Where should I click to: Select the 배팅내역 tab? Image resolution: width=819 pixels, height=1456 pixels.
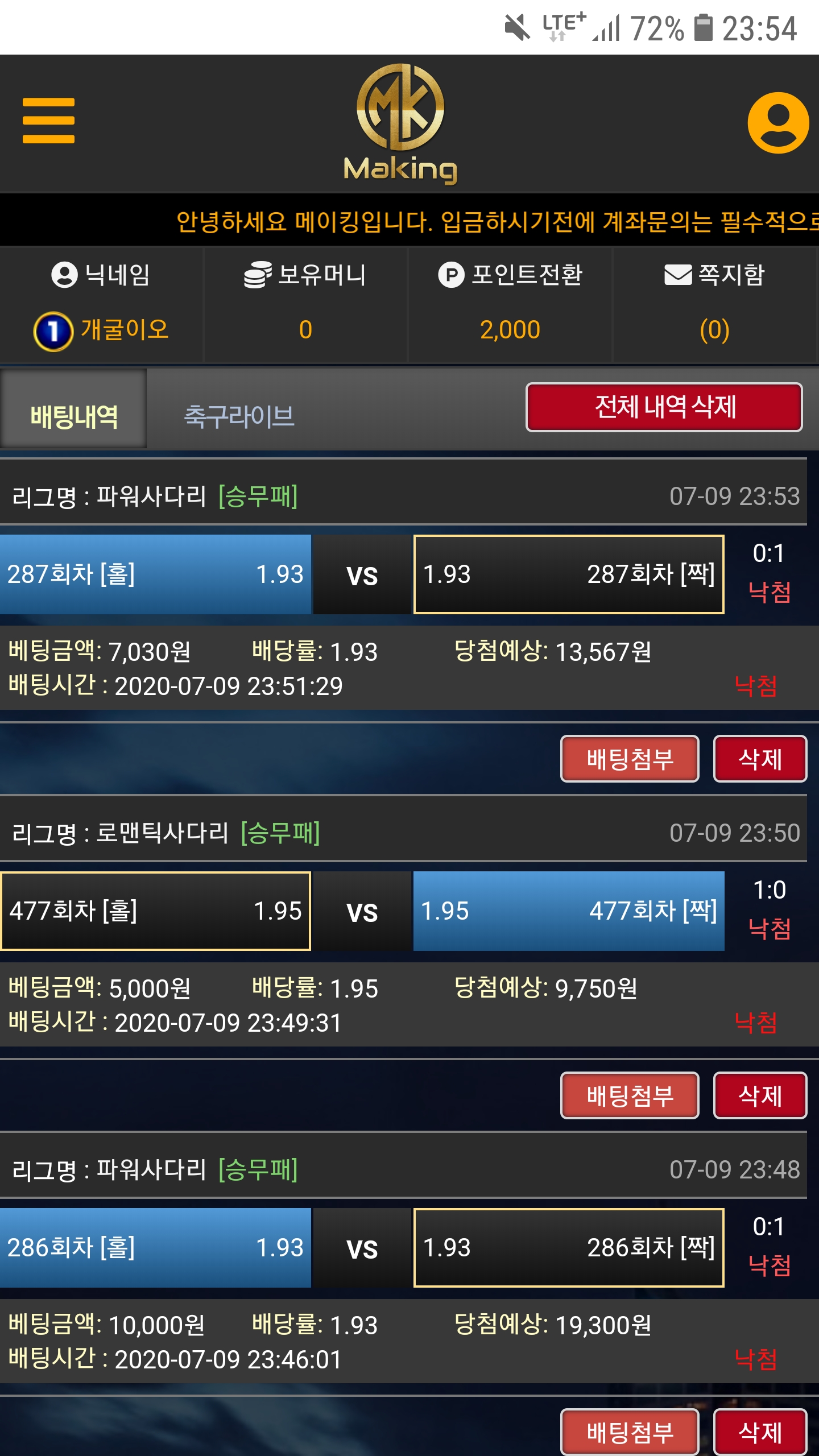pyautogui.click(x=74, y=416)
